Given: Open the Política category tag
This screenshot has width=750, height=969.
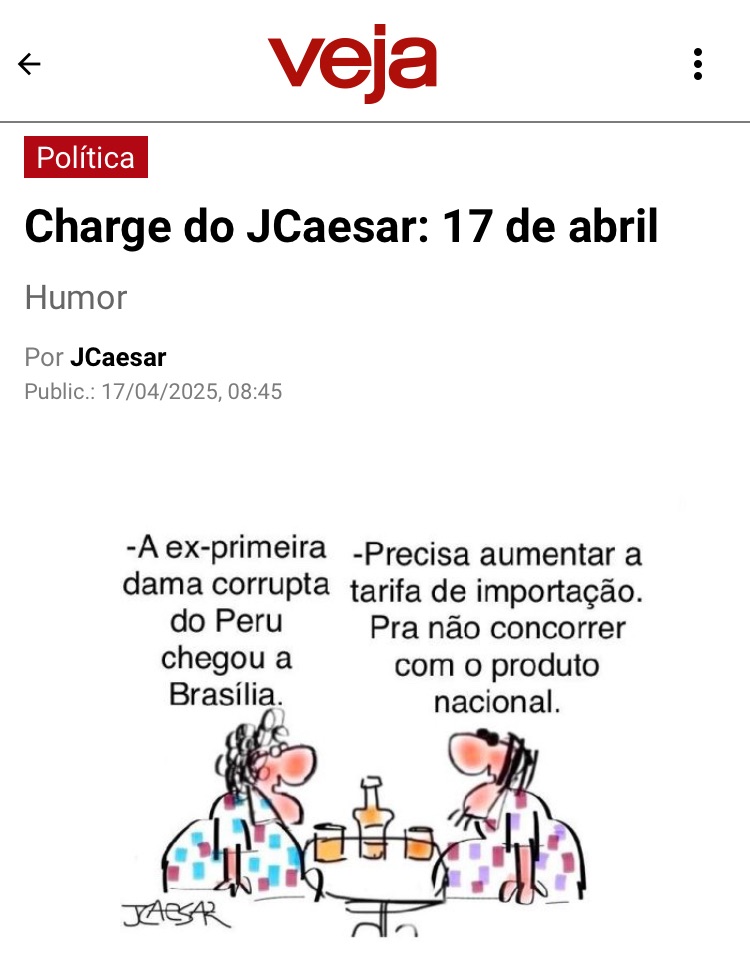Looking at the screenshot, I should [x=86, y=158].
